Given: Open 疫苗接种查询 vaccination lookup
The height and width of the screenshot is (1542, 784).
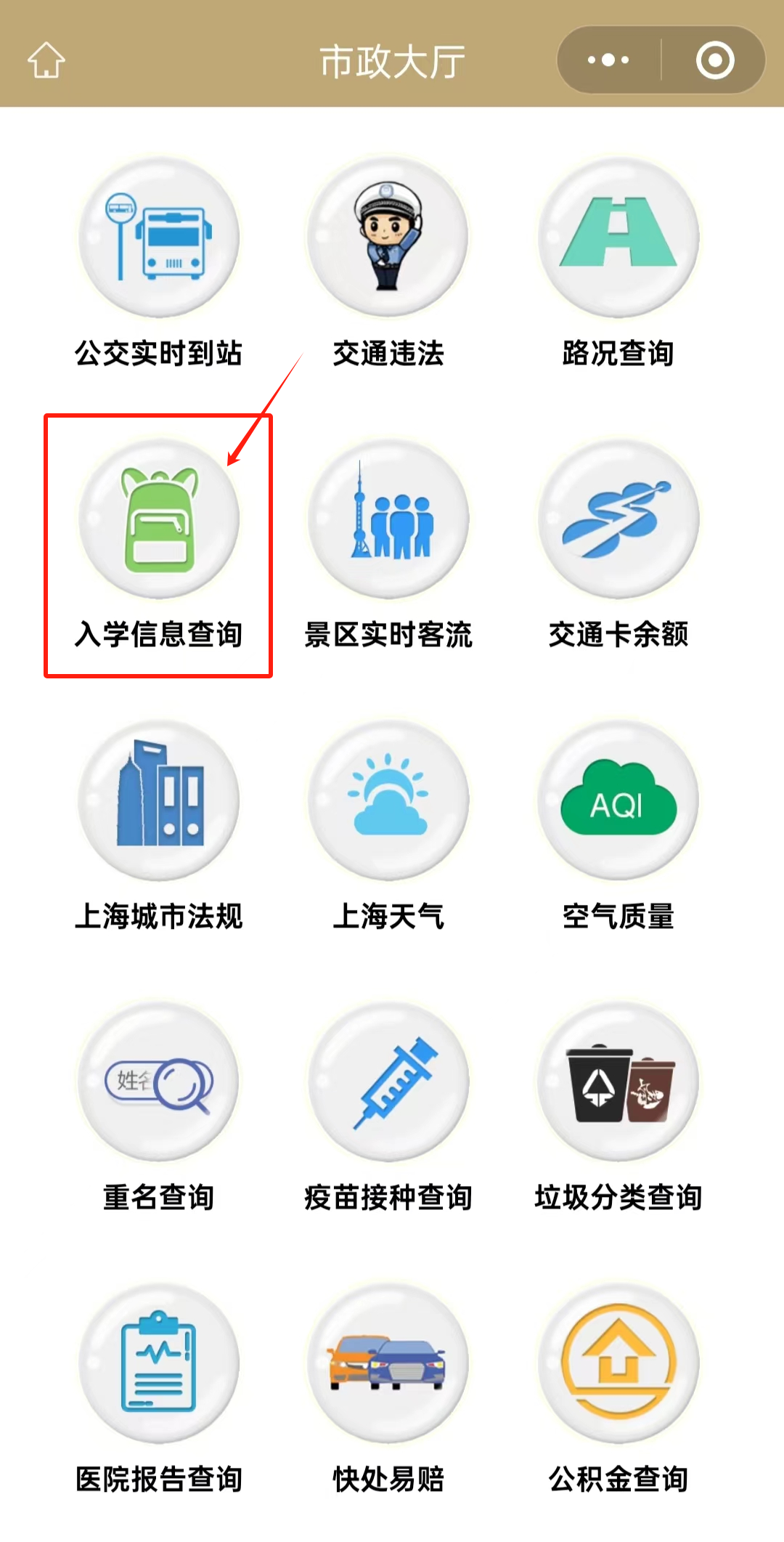Looking at the screenshot, I should tap(388, 1082).
